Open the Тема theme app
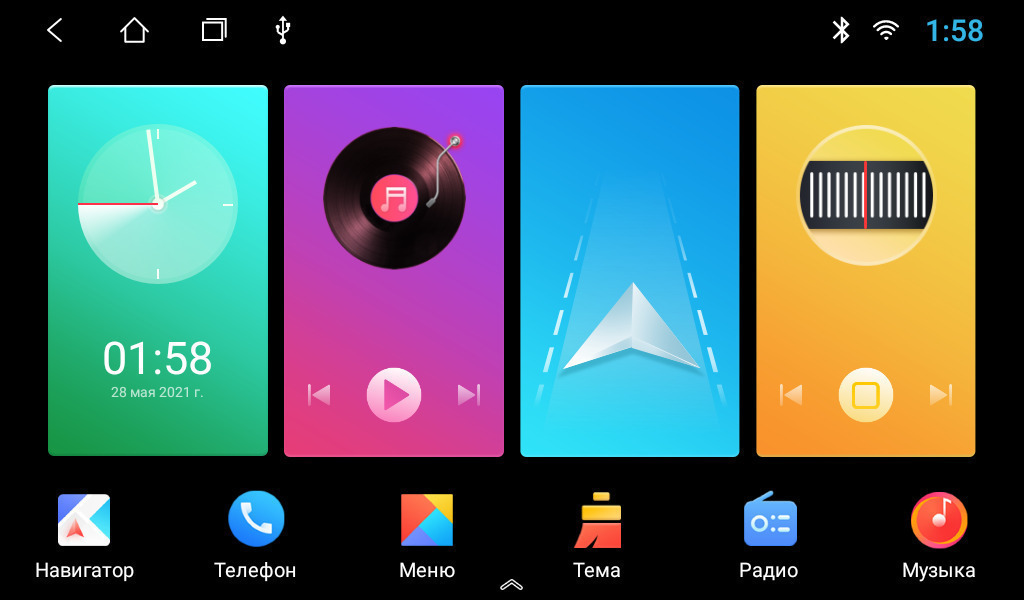 [x=597, y=521]
